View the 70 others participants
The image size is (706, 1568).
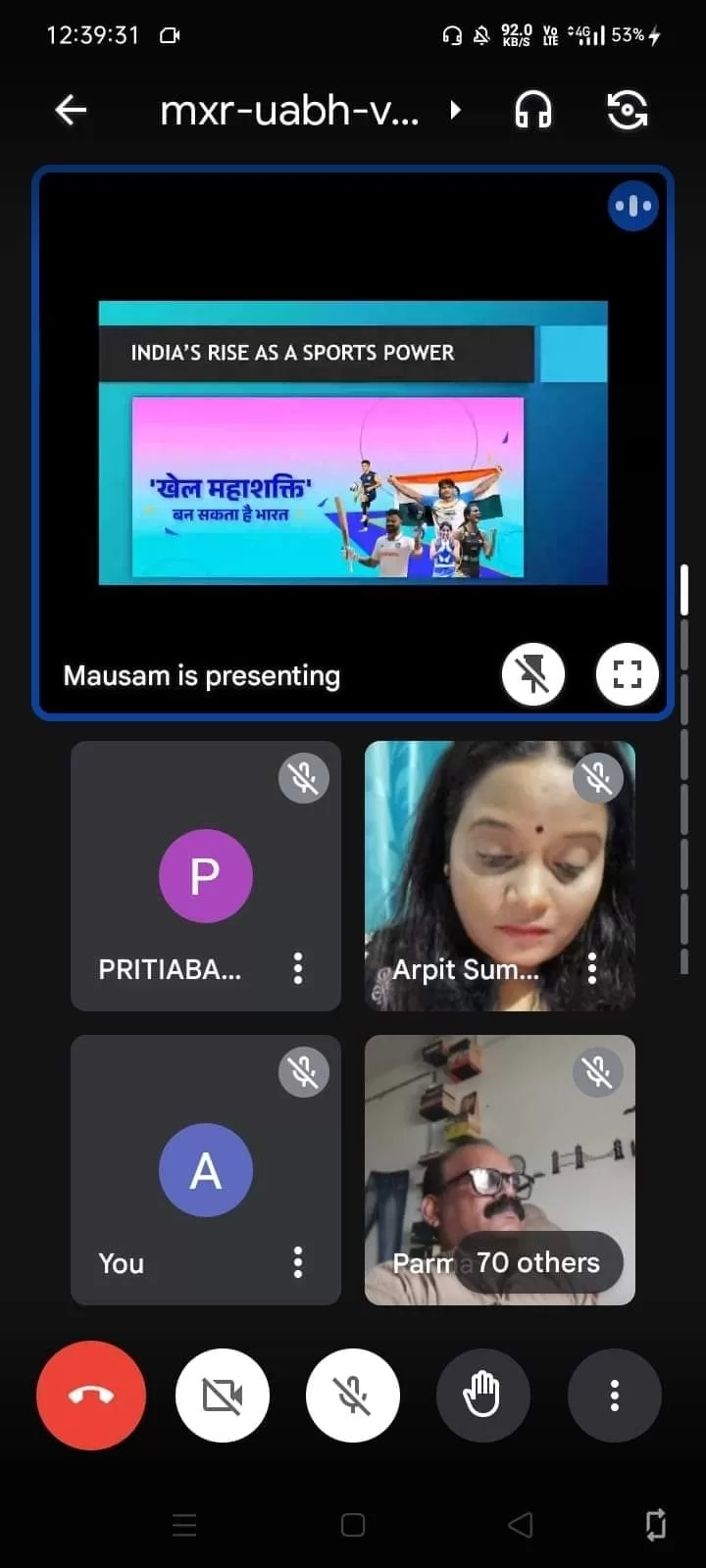click(x=537, y=1262)
